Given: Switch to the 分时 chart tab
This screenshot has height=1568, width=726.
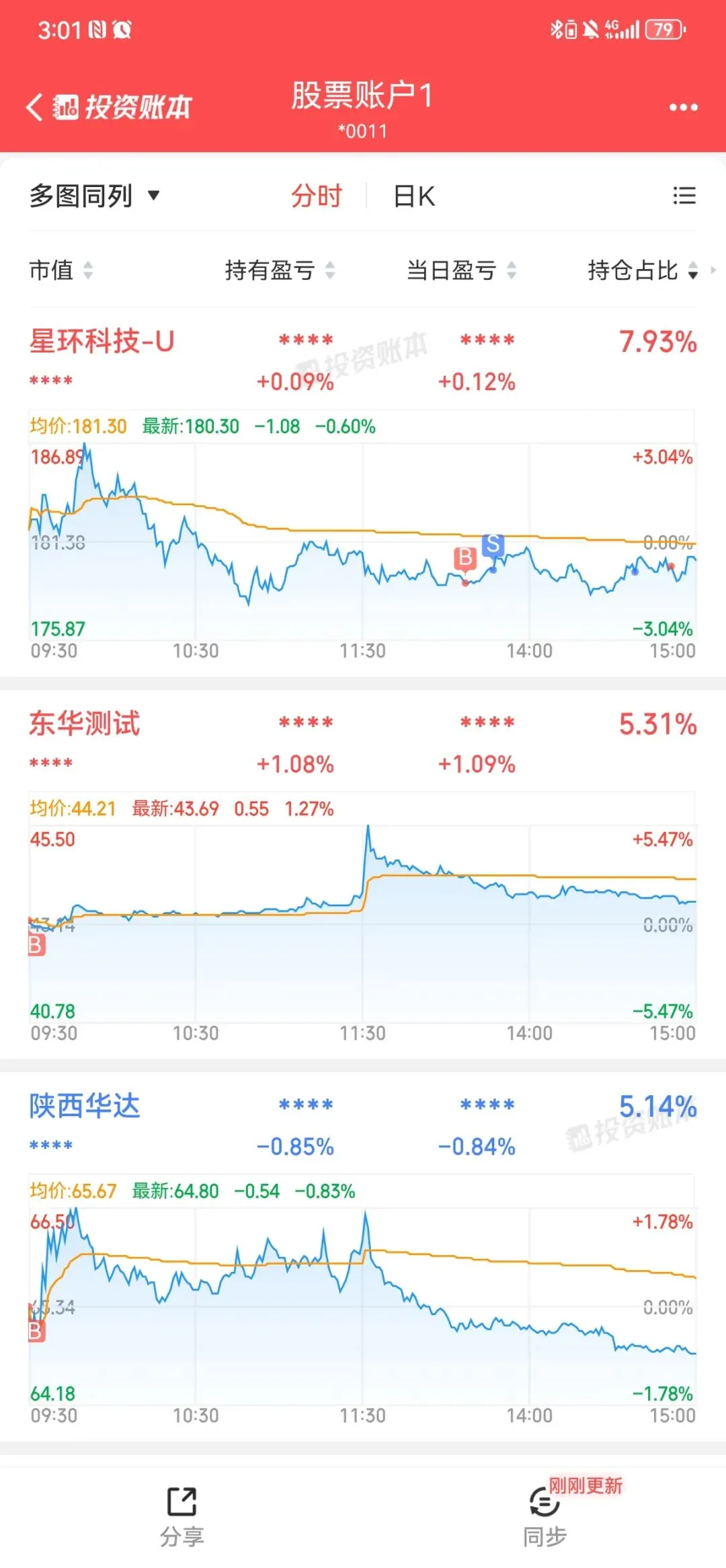Looking at the screenshot, I should point(317,196).
